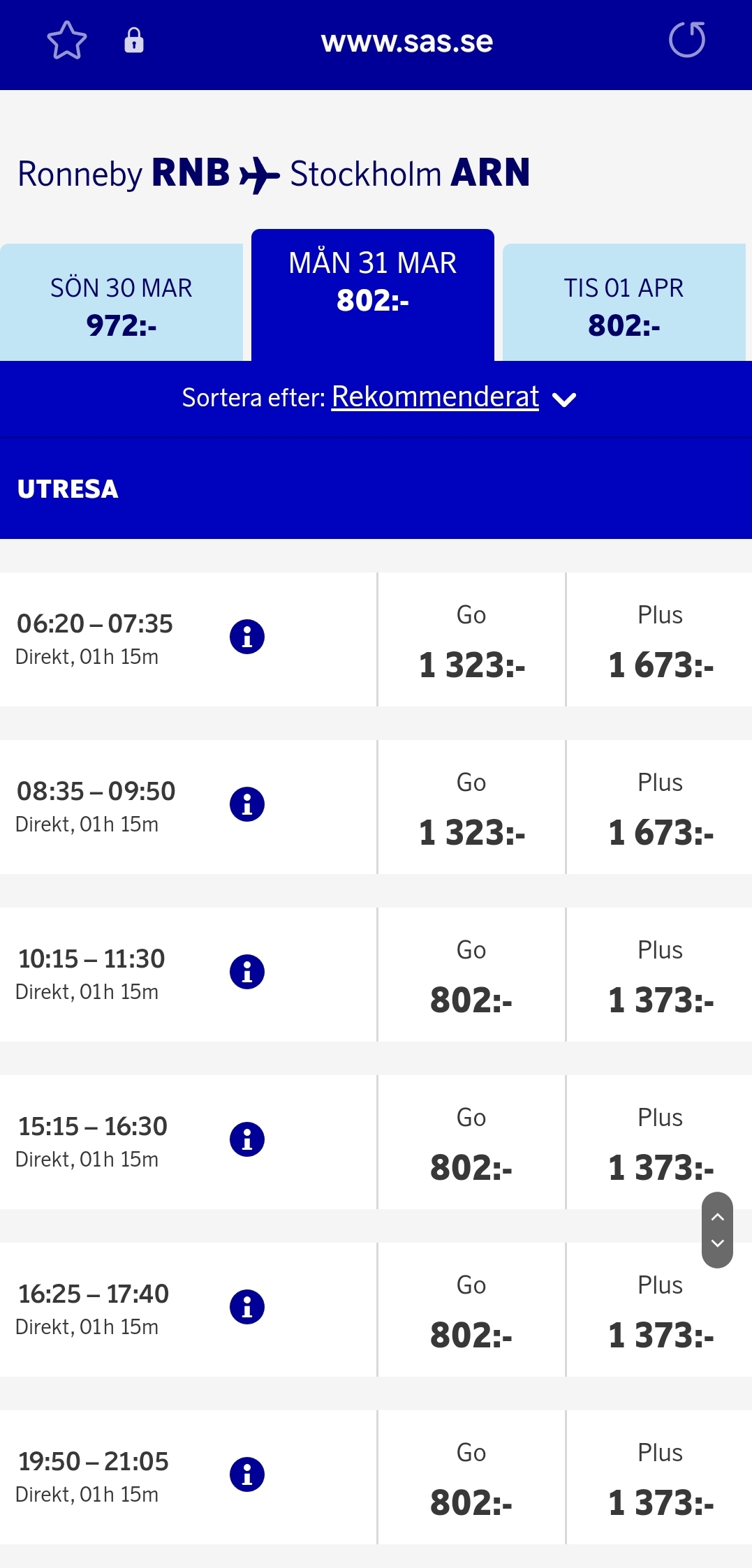Screen dimensions: 752x1568
Task: Select Plus fare for 06:20 flight
Action: (660, 640)
